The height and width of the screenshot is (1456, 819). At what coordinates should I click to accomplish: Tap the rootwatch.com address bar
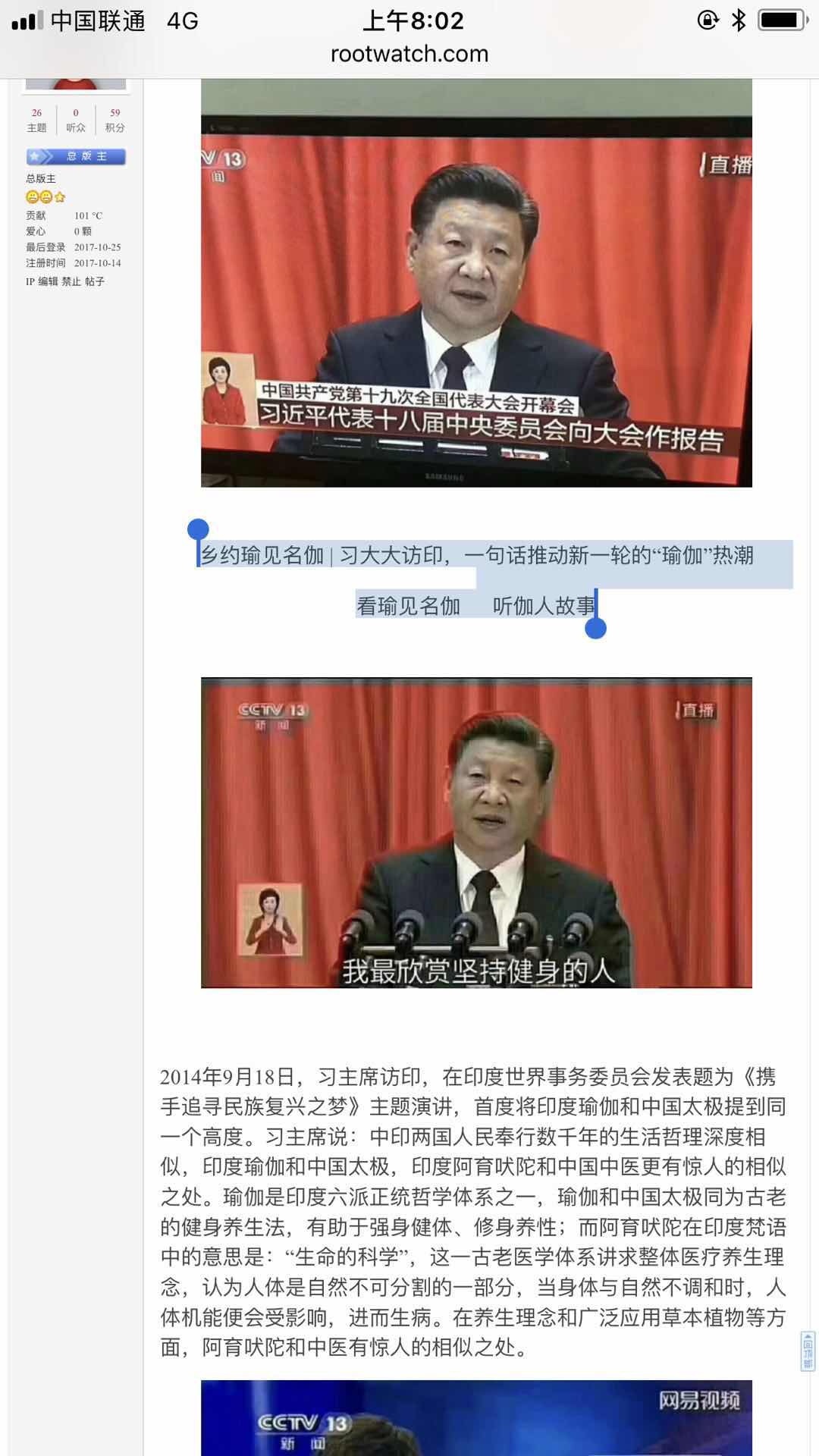(x=409, y=54)
